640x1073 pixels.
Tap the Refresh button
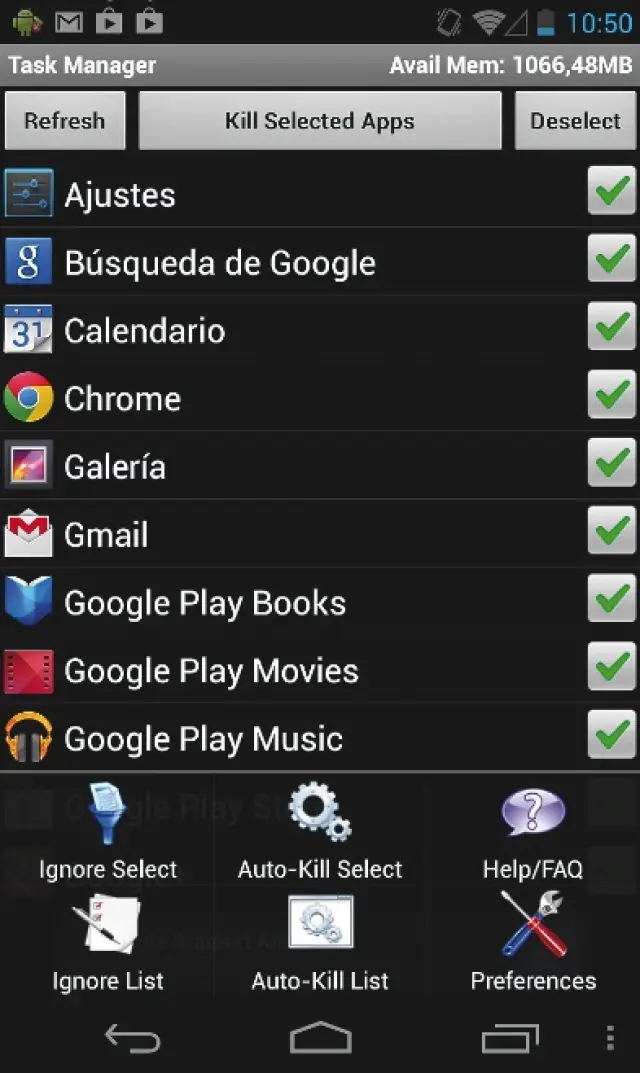point(65,121)
